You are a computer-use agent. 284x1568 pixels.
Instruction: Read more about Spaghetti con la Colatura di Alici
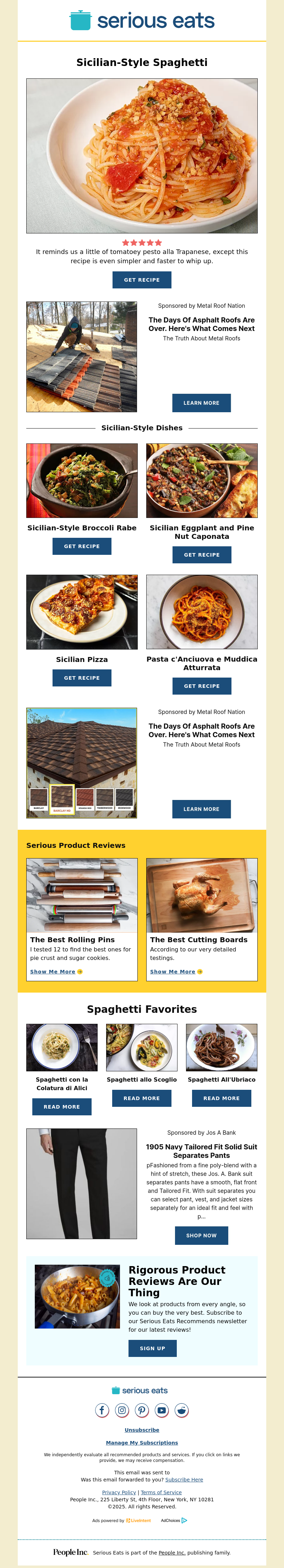[61, 1107]
